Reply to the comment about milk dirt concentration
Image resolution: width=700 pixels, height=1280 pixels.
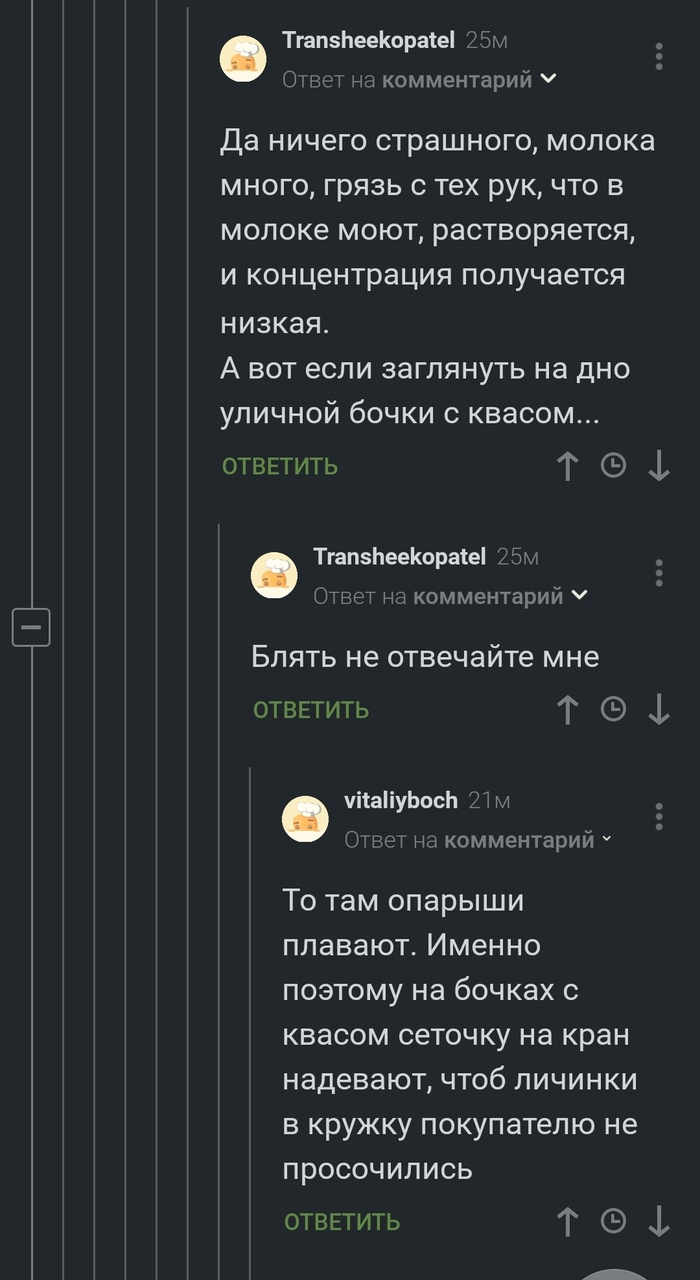click(x=280, y=466)
